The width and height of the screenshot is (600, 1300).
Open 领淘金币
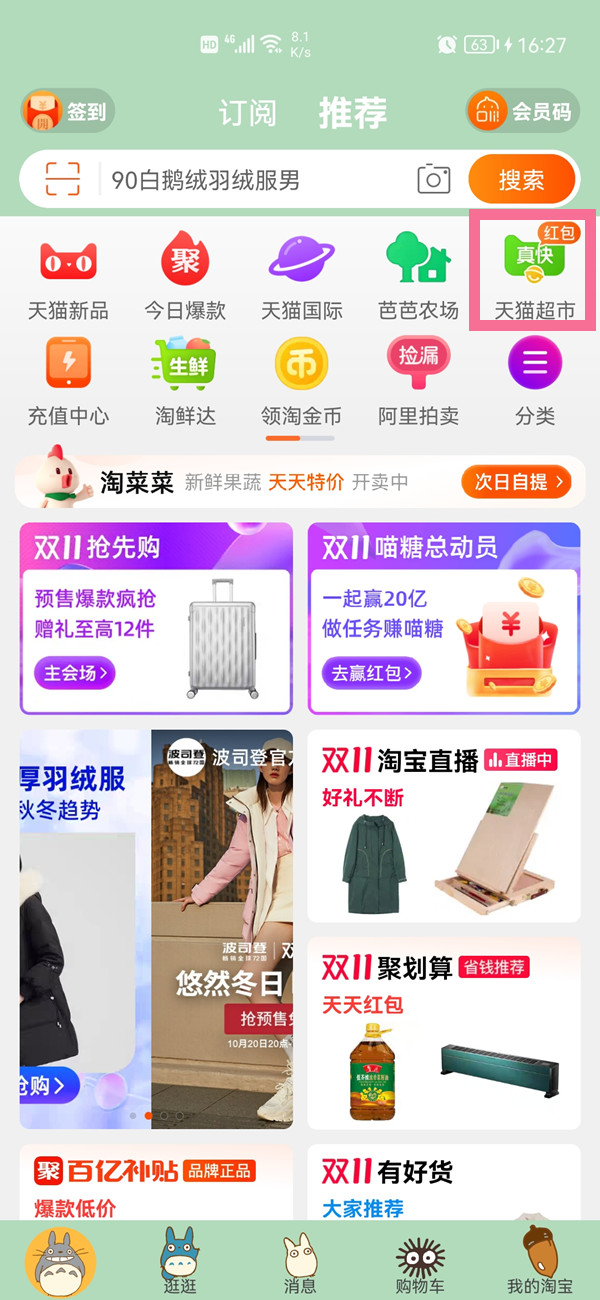pyautogui.click(x=301, y=378)
